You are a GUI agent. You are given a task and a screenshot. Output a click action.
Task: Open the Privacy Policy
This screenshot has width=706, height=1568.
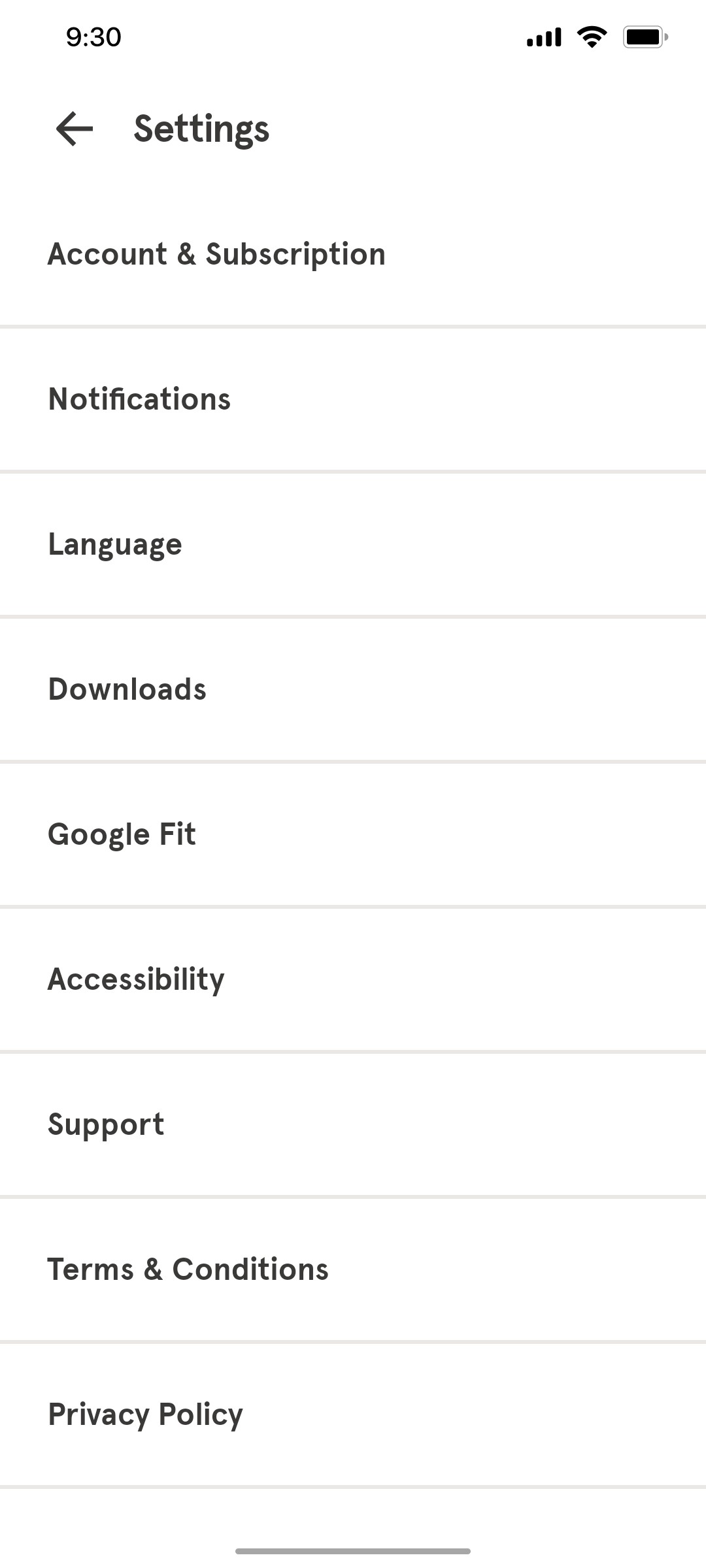click(x=145, y=1414)
